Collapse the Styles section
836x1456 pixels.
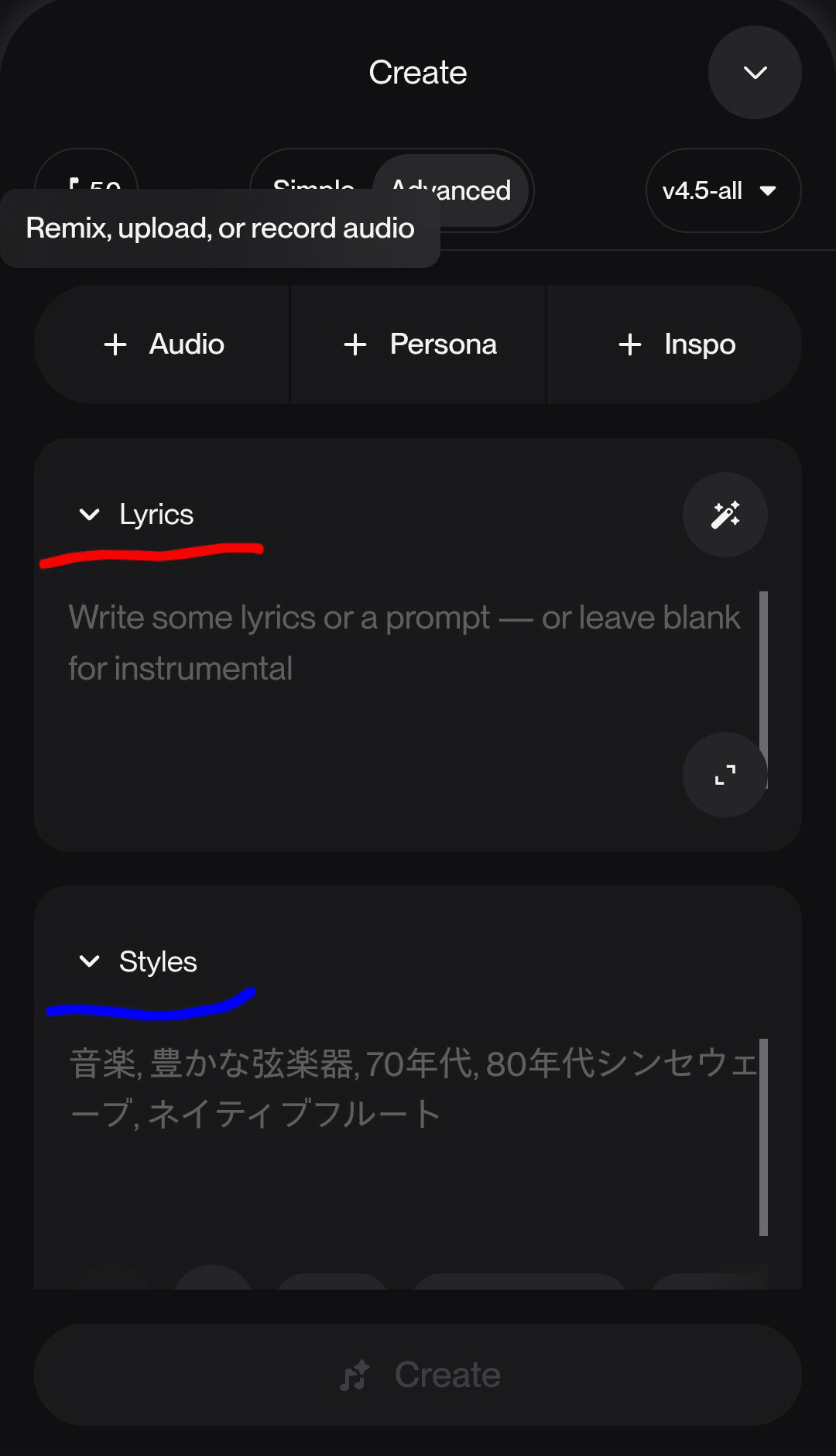pos(90,962)
